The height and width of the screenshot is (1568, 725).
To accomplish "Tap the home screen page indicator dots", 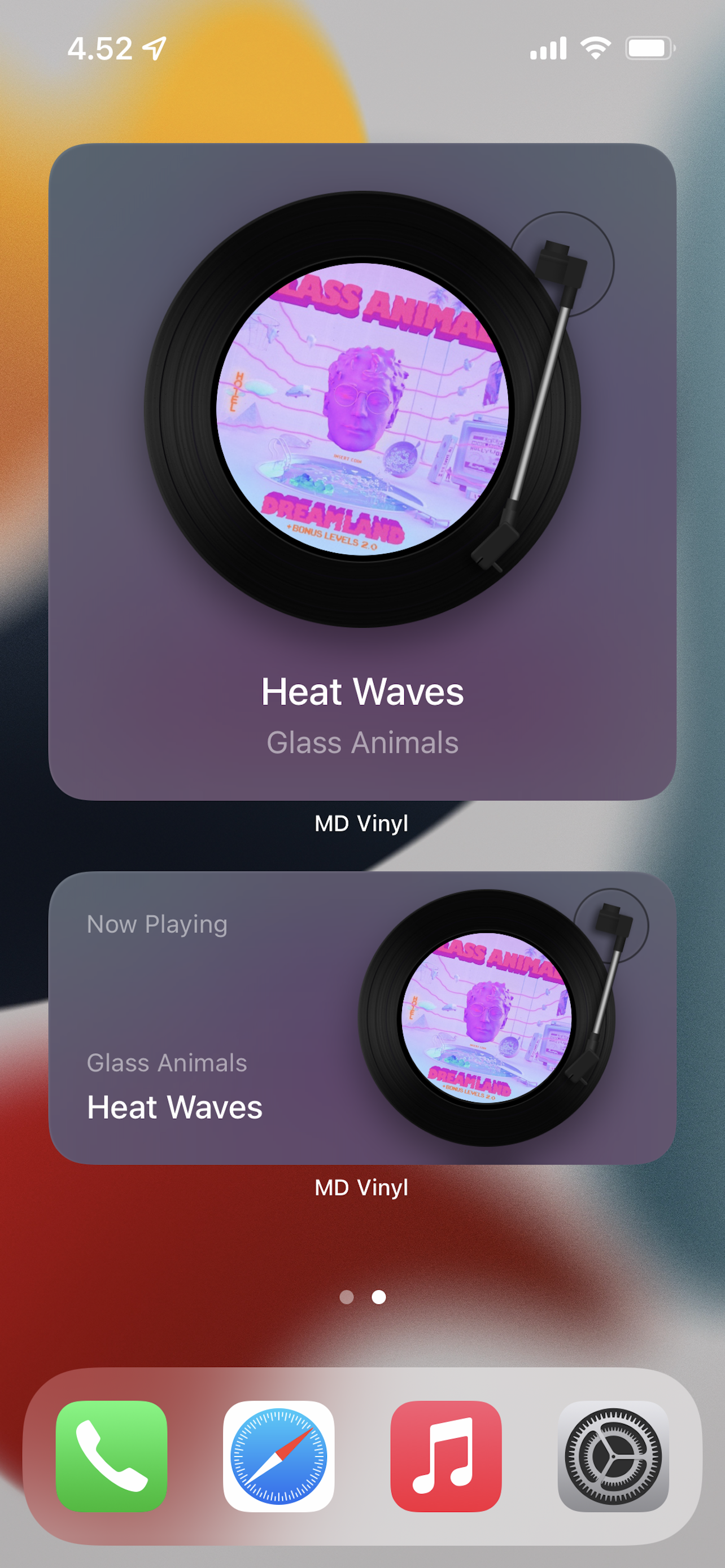I will pyautogui.click(x=363, y=1297).
